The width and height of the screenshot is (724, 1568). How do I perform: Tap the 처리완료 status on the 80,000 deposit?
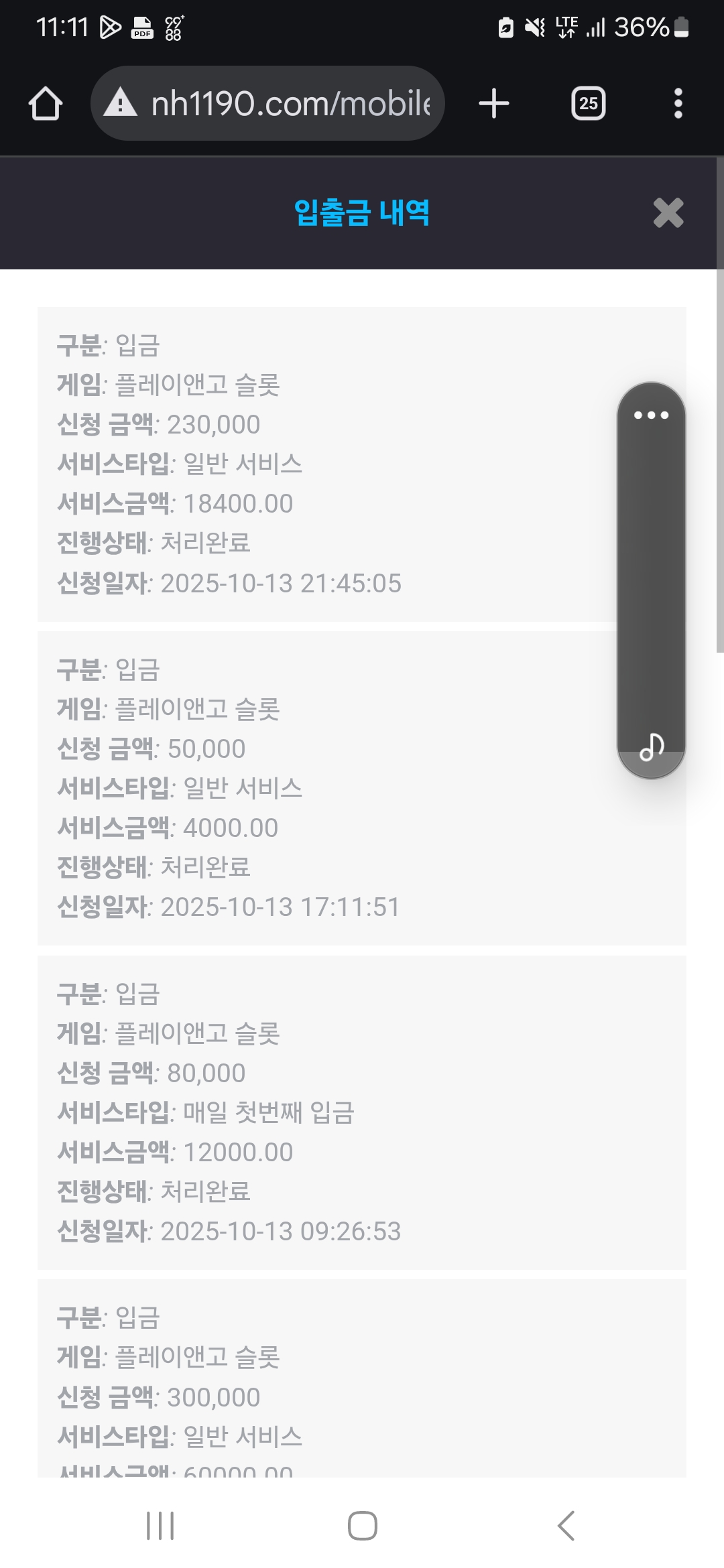(206, 1191)
